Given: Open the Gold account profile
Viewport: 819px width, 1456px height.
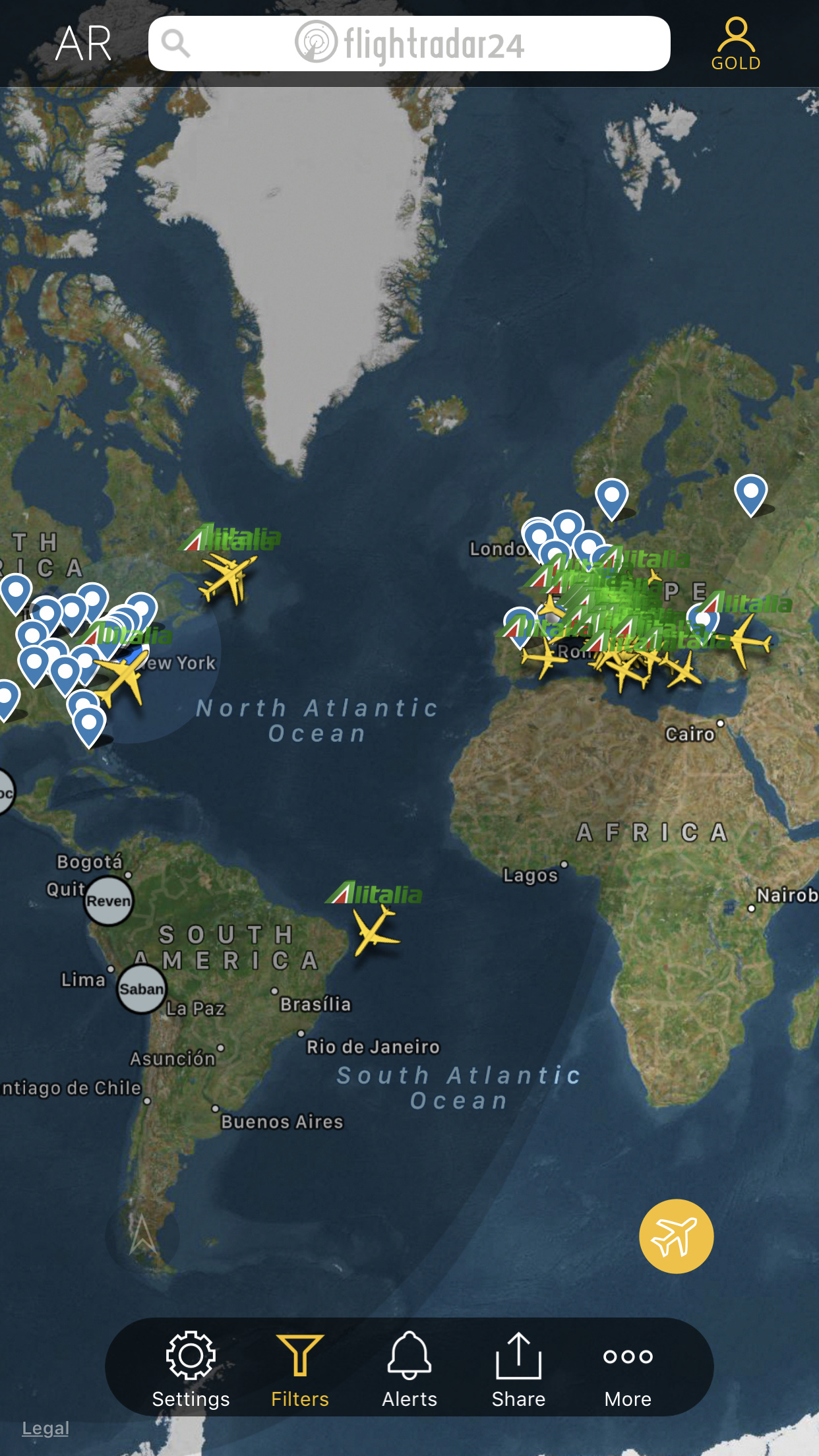Looking at the screenshot, I should [735, 44].
